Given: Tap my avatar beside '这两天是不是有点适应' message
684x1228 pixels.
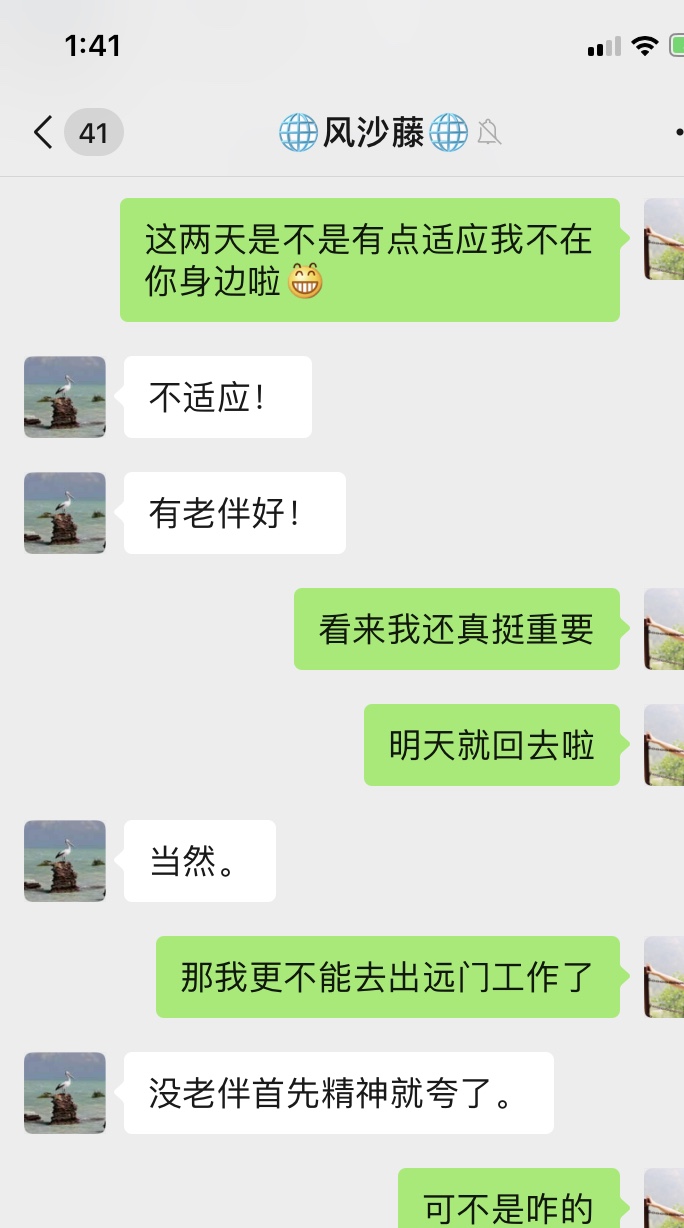Looking at the screenshot, I should (x=665, y=239).
